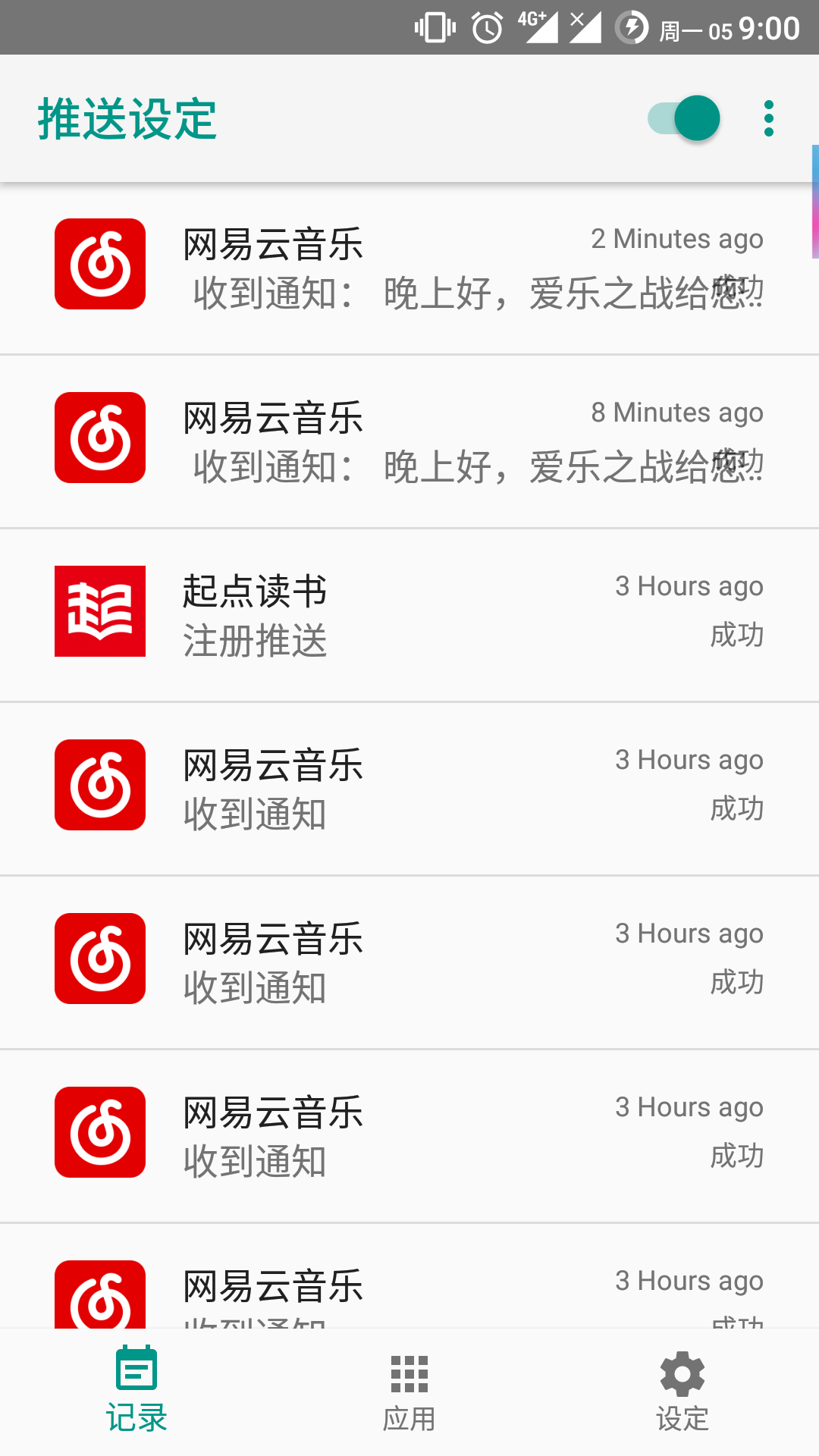Open the 设定 gear icon
The image size is (819, 1456).
tap(681, 1373)
